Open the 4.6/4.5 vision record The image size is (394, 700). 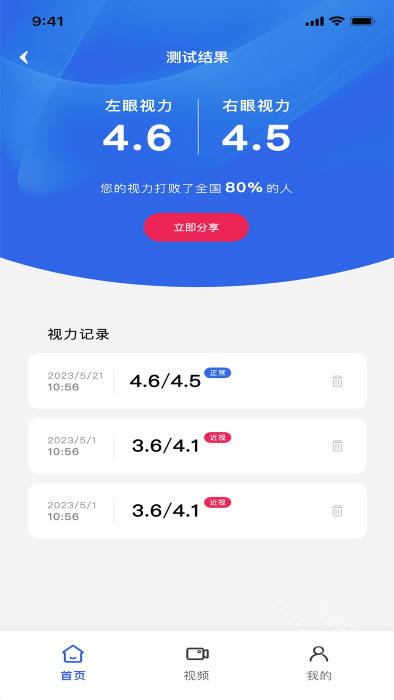tap(197, 381)
